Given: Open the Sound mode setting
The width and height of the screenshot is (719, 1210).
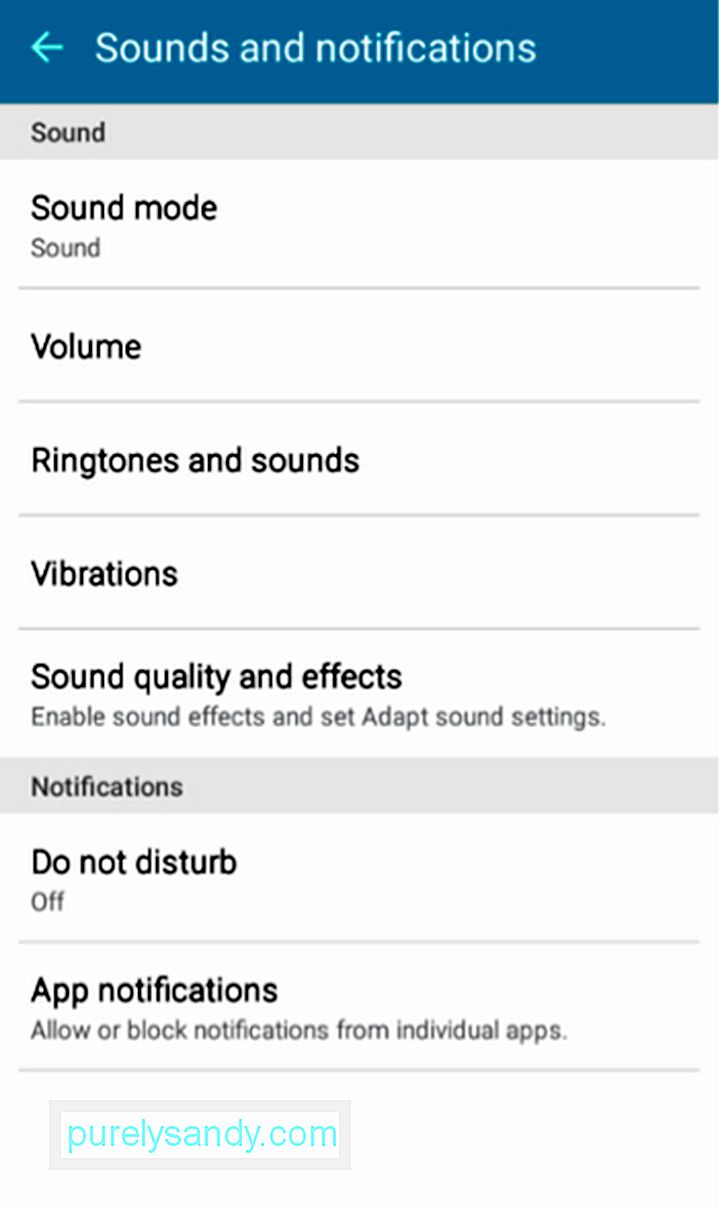Looking at the screenshot, I should pyautogui.click(x=359, y=224).
